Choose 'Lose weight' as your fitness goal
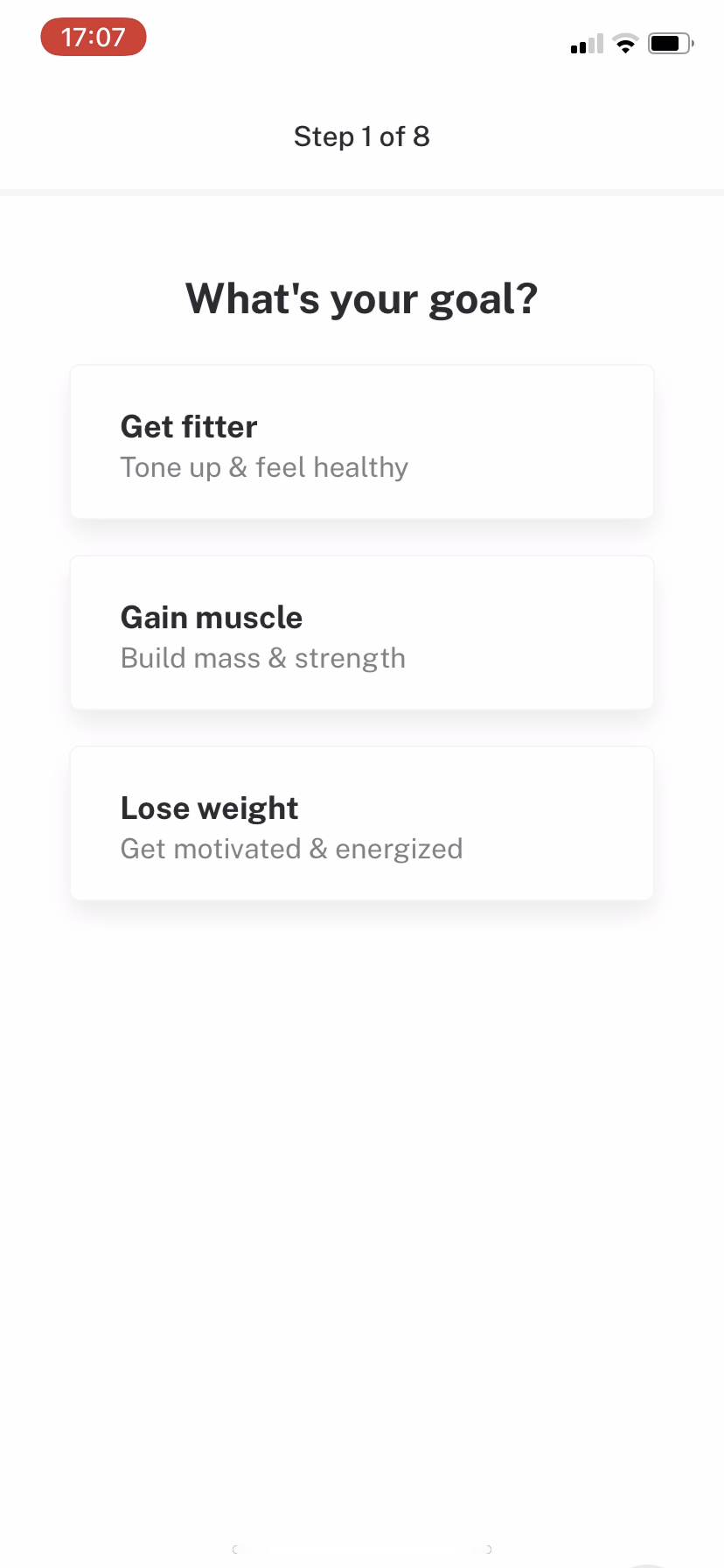724x1568 pixels. (x=361, y=822)
